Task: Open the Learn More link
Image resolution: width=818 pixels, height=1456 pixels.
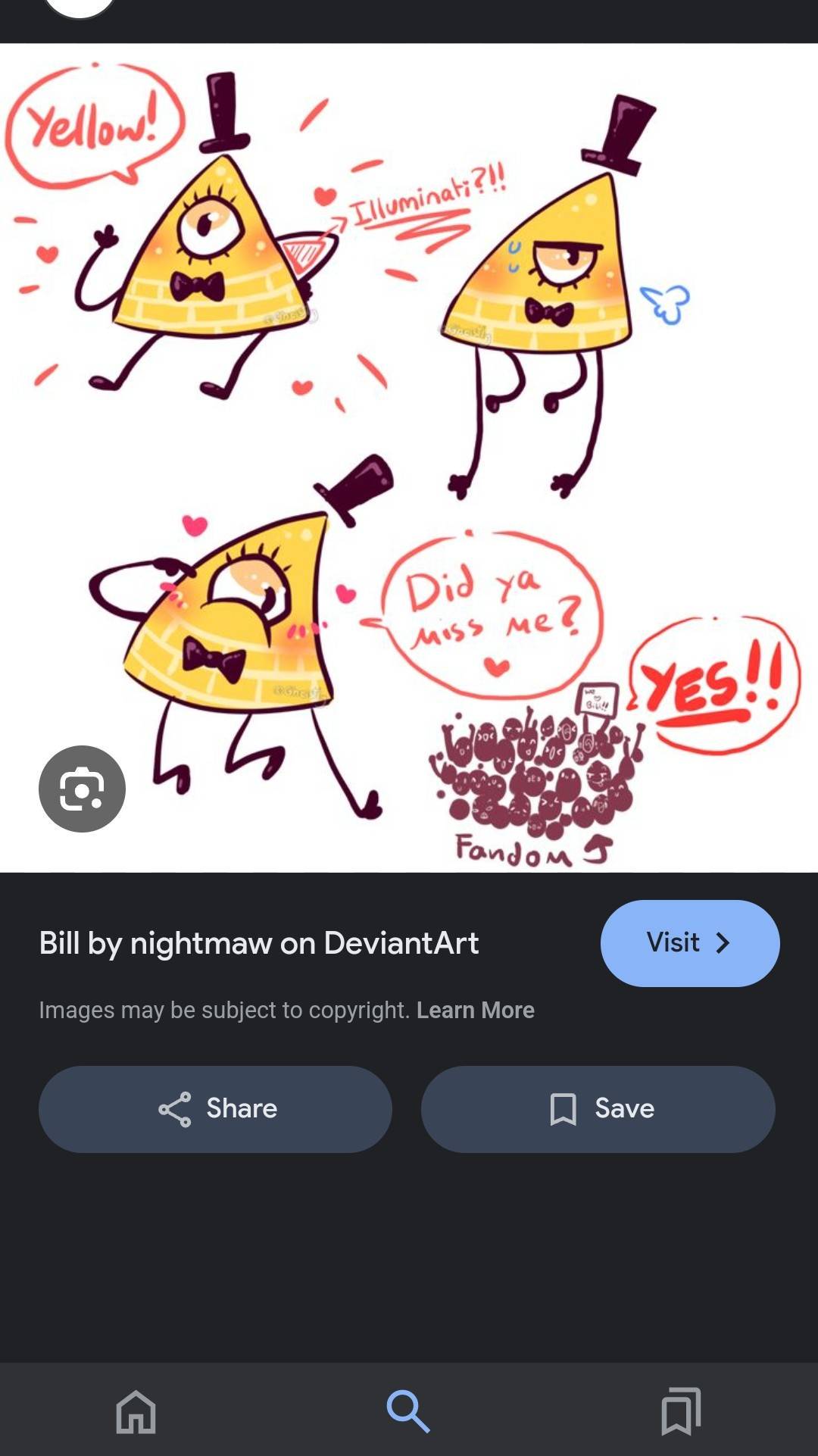Action: click(x=475, y=1009)
